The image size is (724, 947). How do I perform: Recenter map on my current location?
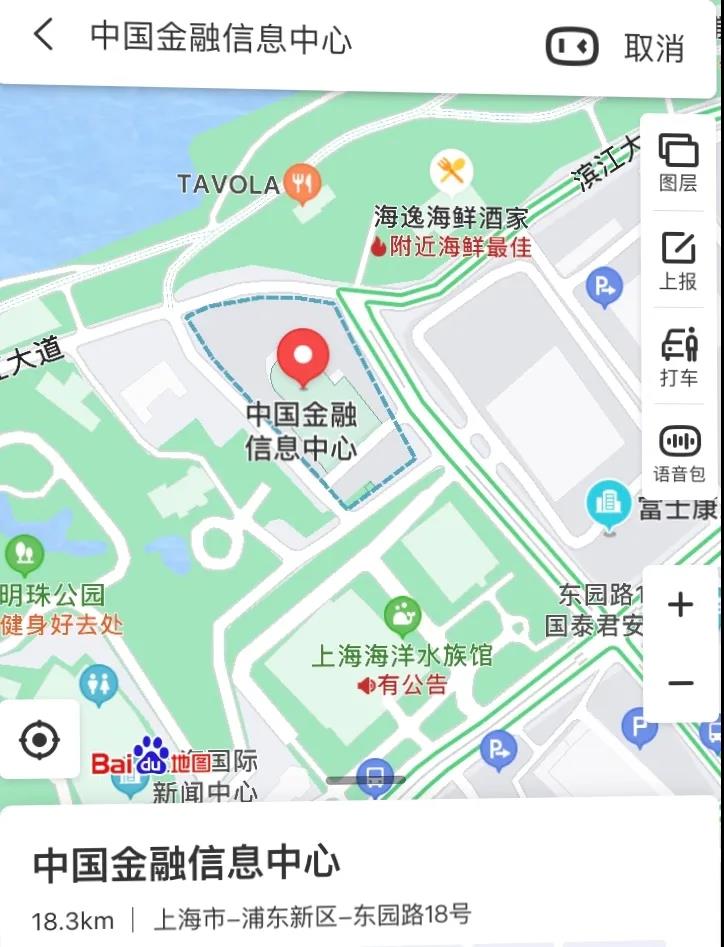coord(39,740)
